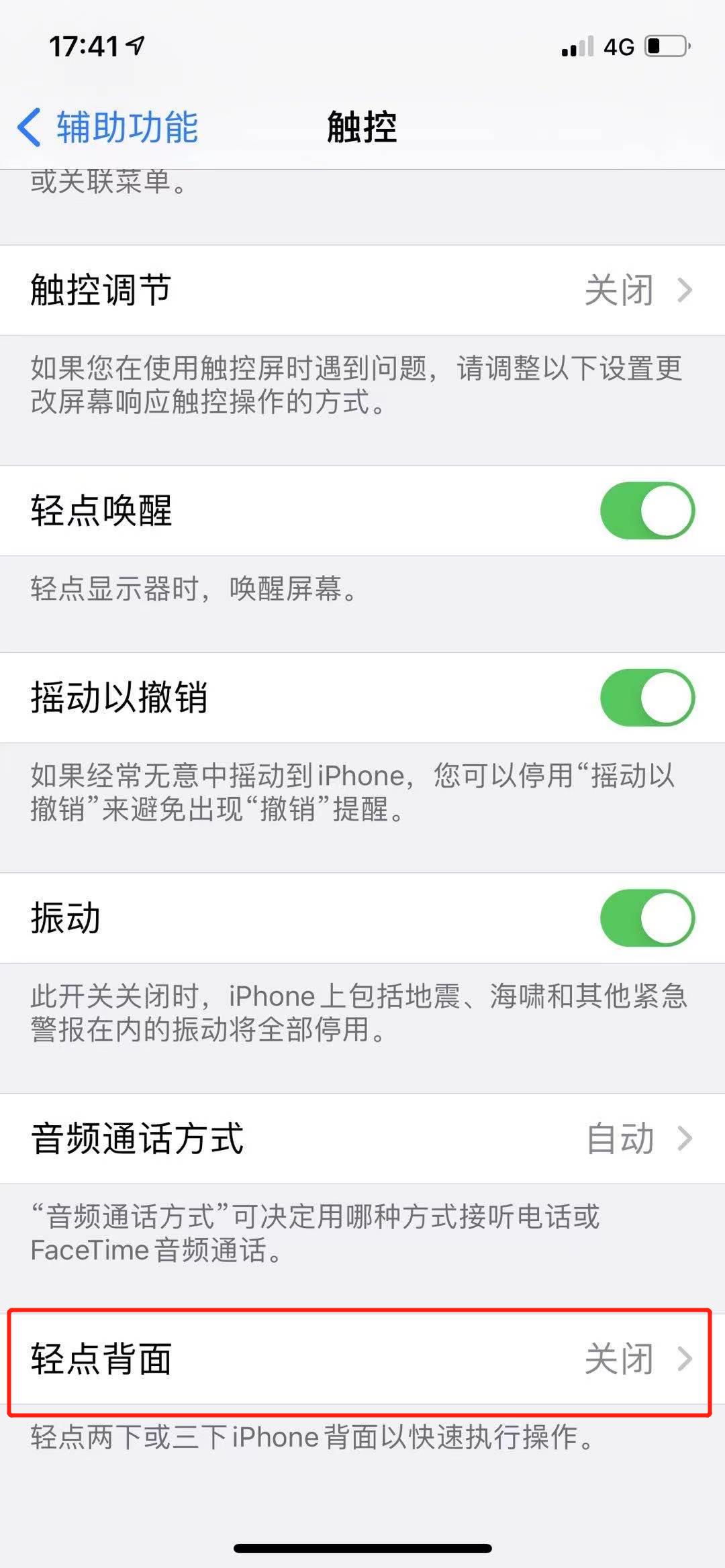Open 触控调节 settings
This screenshot has width=725, height=1568.
click(362, 290)
